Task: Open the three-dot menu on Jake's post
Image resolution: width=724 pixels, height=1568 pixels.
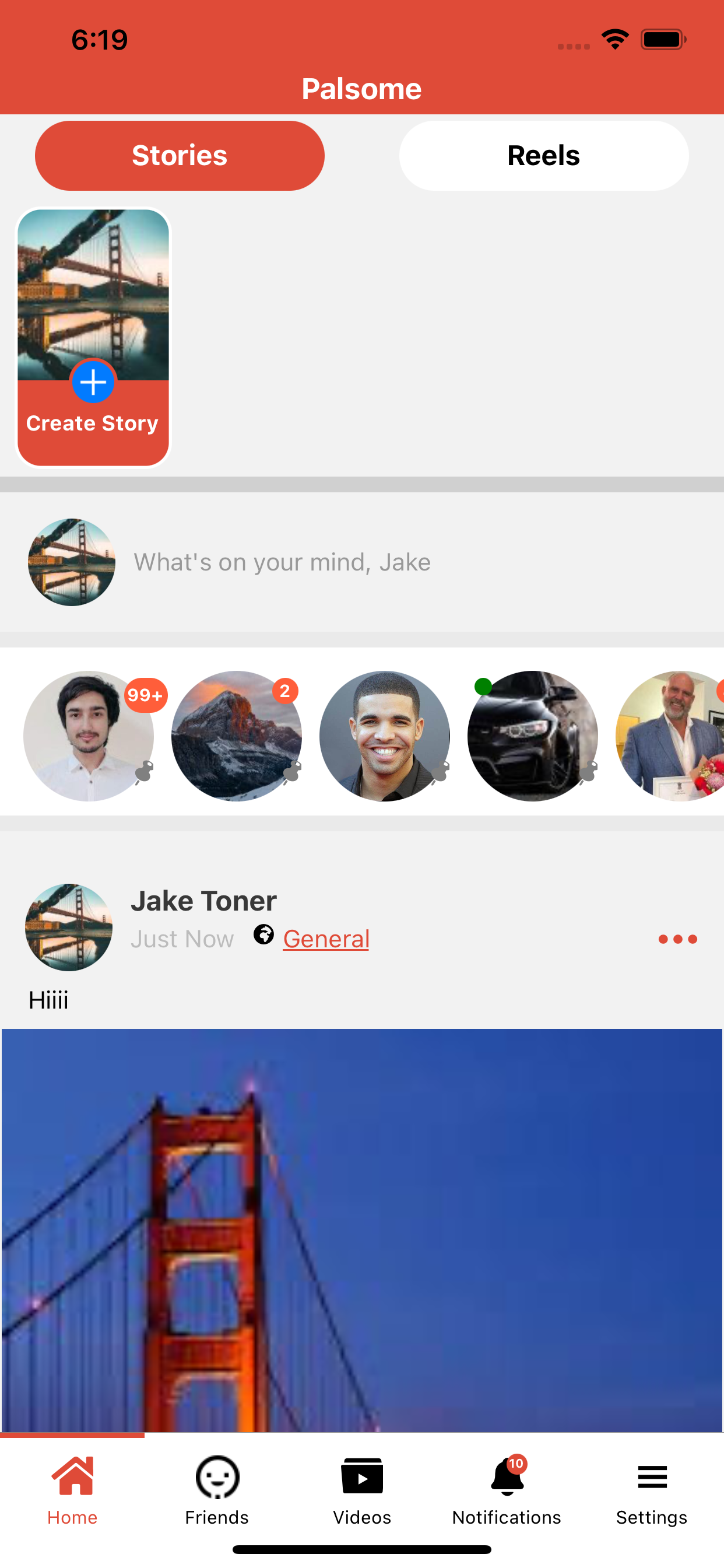Action: click(677, 939)
